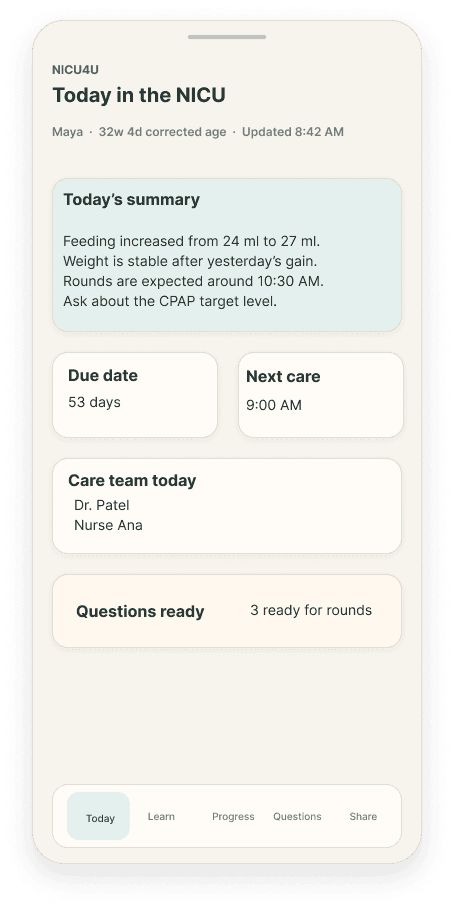Screen dimensions: 454x908
Task: Select the Questions tab
Action: [x=297, y=816]
